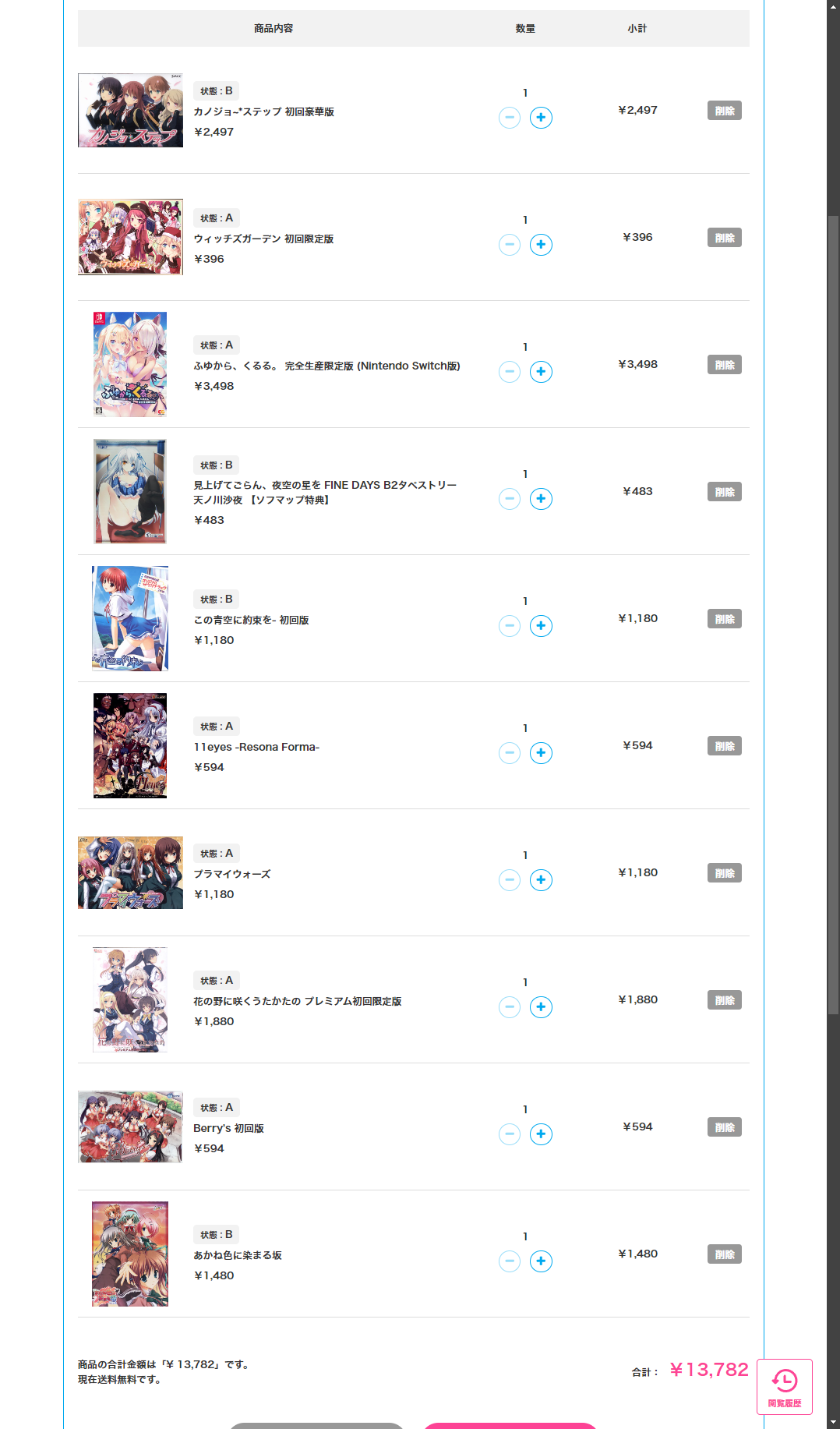
Task: Decrease quantity of Berry's 初回版
Action: [510, 1134]
